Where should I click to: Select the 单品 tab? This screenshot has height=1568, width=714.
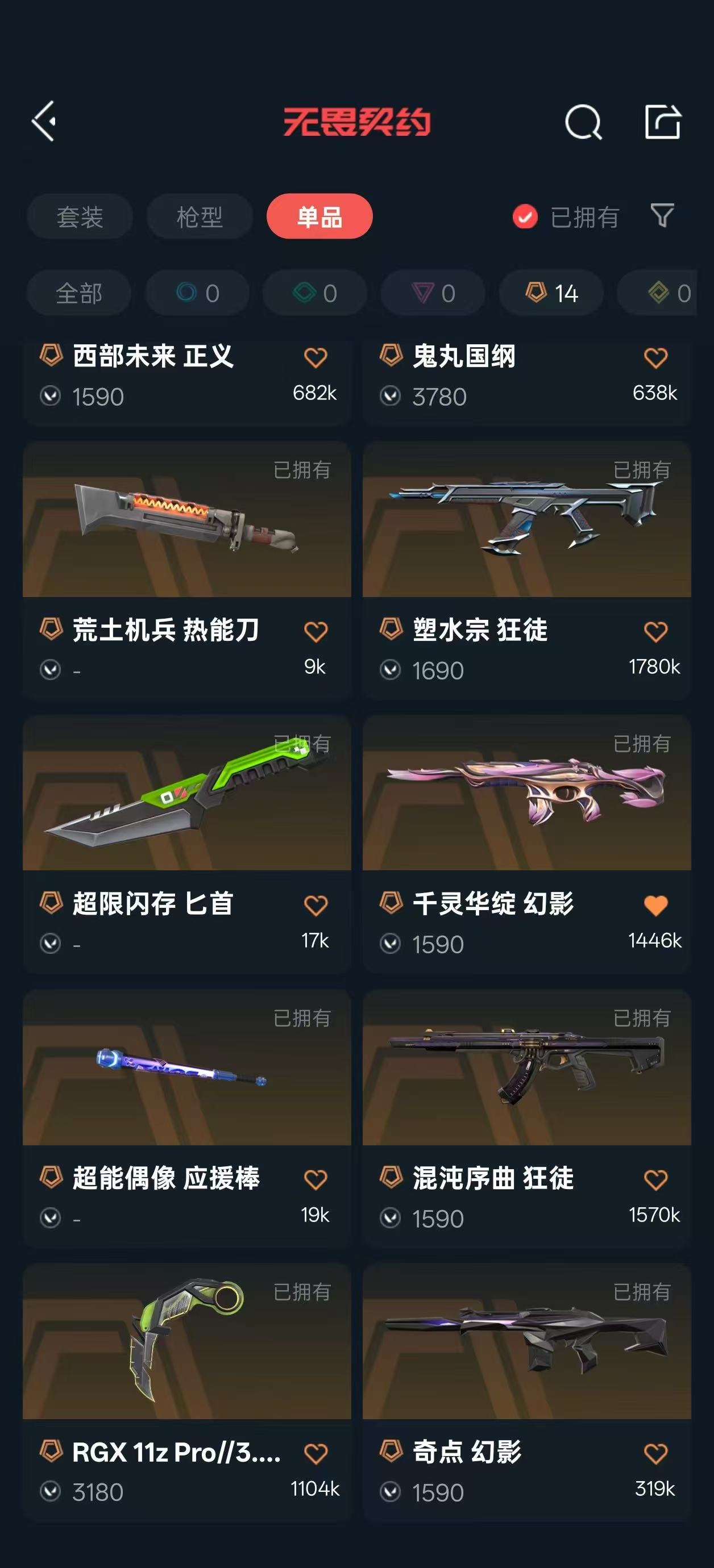pos(319,216)
